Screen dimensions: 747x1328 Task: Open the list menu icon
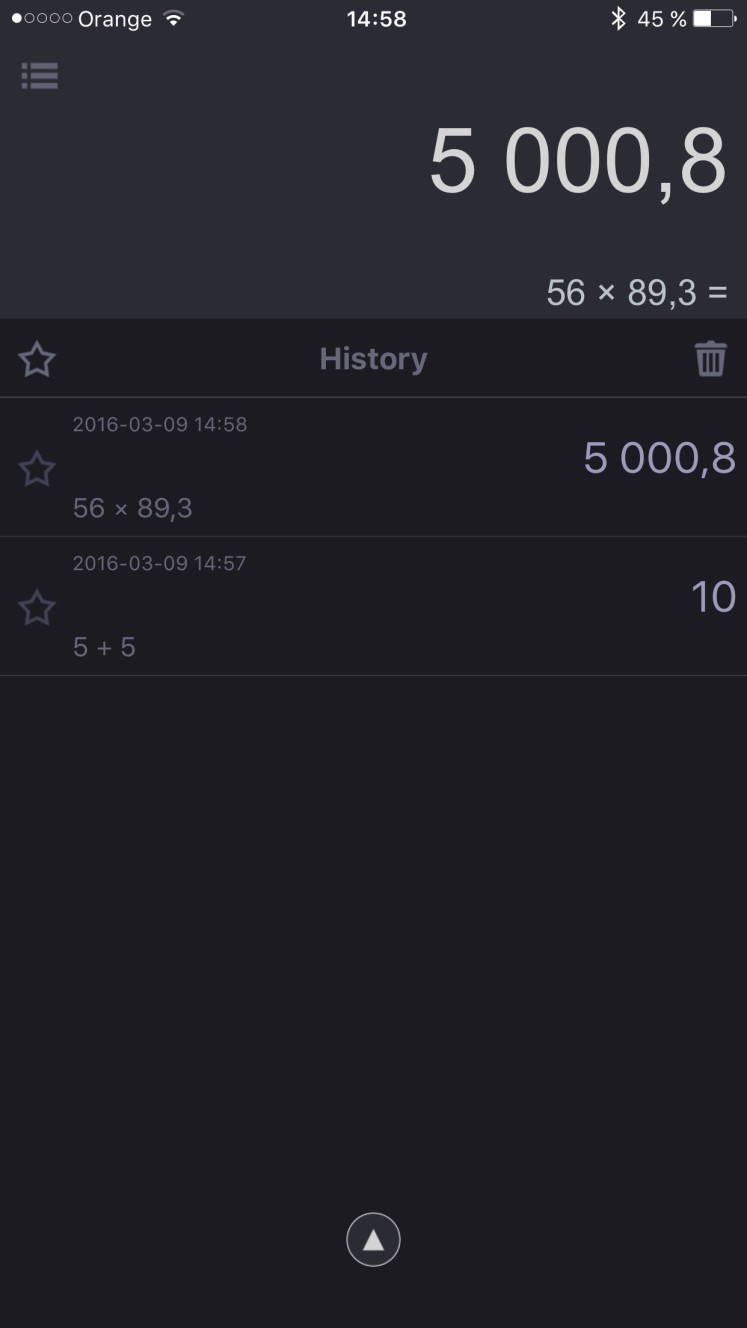tap(40, 76)
